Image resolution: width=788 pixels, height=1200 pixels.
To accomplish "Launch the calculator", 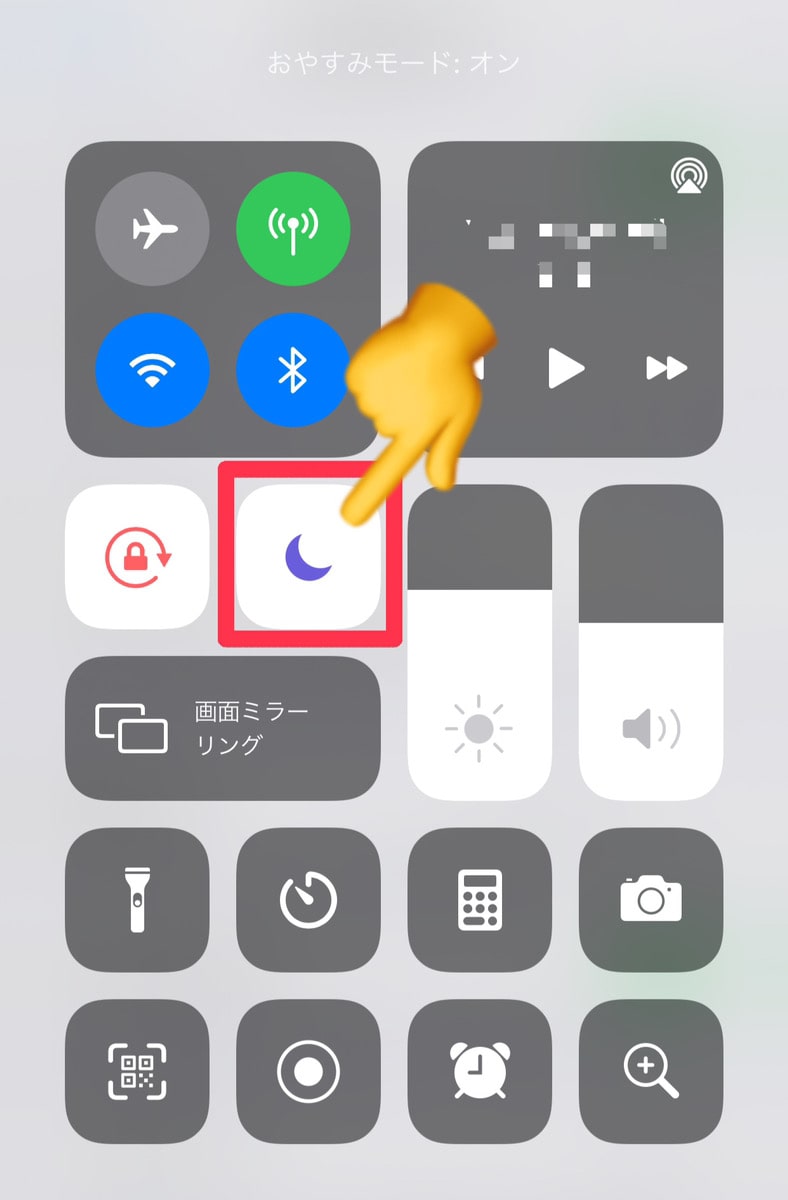I will pyautogui.click(x=480, y=900).
